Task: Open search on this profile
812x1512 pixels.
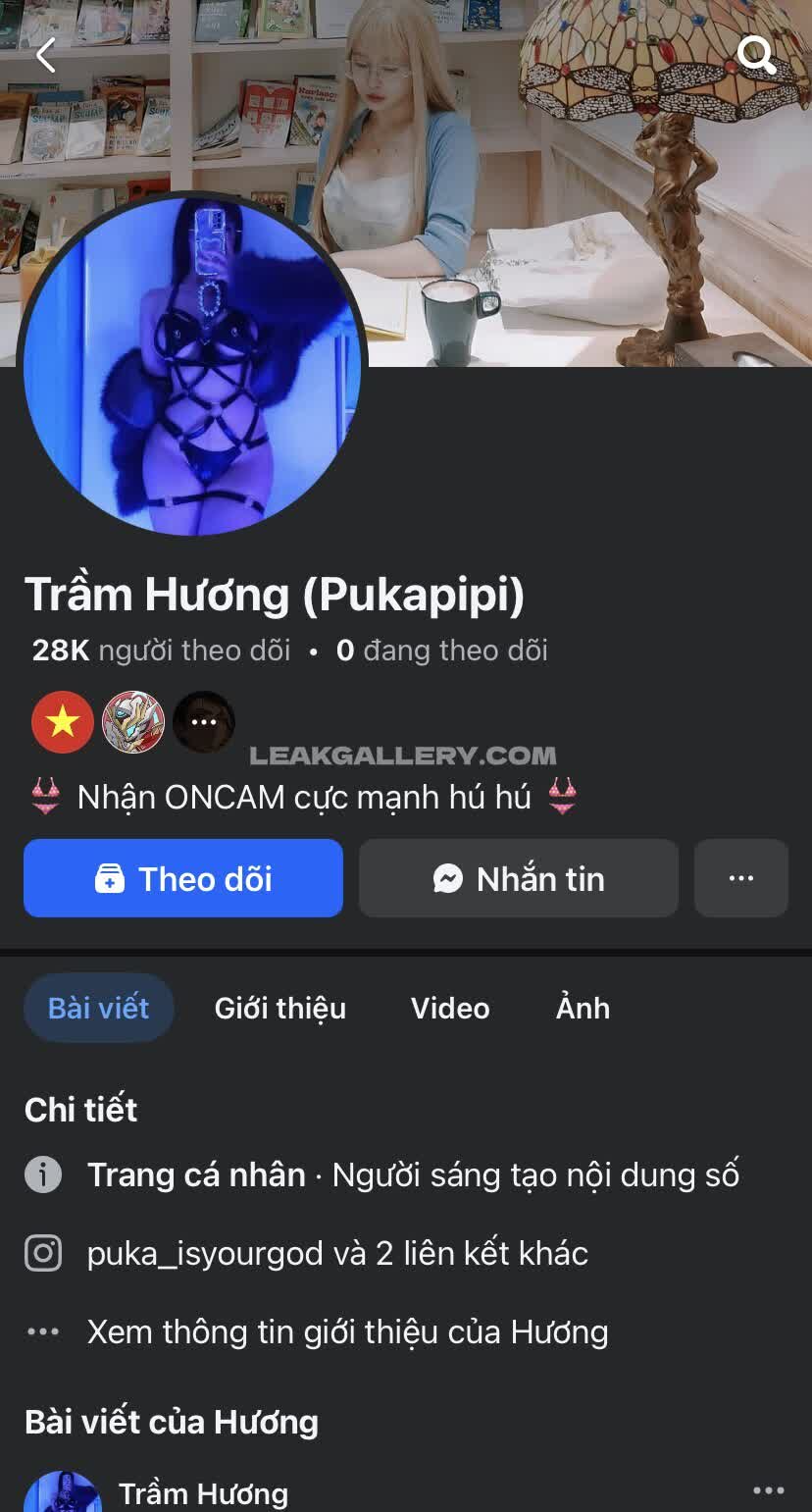Action: point(756,56)
